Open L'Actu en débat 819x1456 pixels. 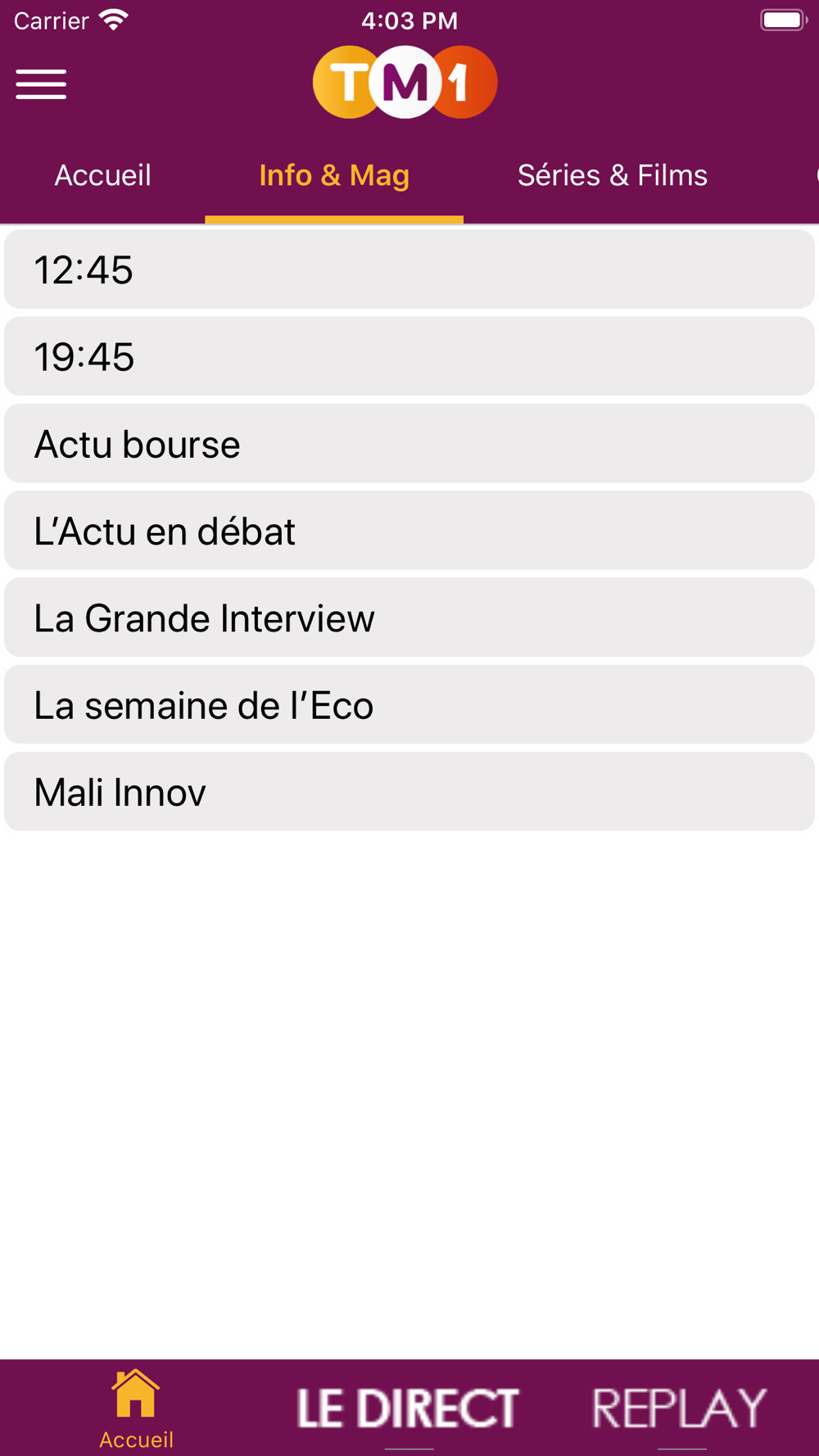click(409, 531)
